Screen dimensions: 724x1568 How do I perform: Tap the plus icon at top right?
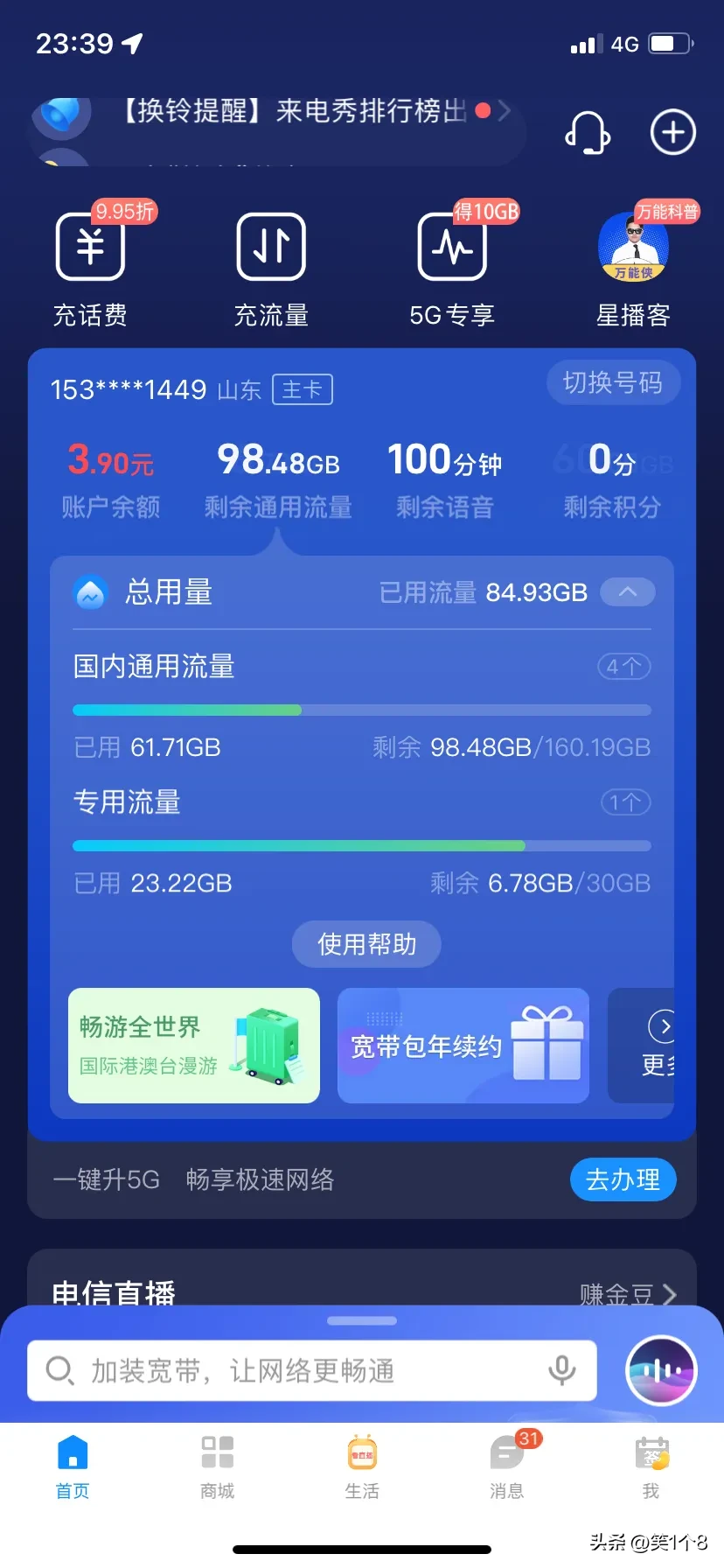tap(672, 133)
